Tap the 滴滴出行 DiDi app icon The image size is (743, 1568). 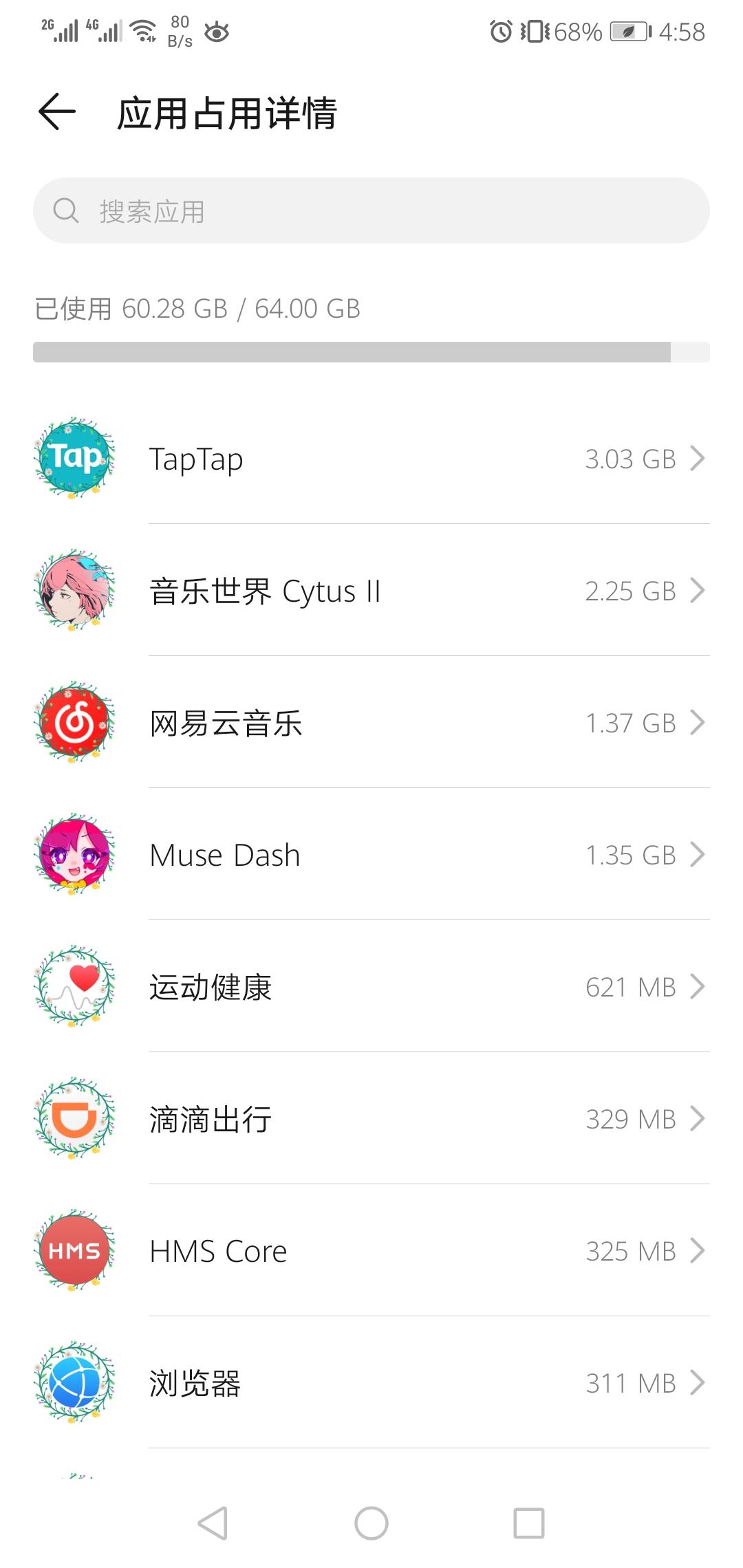coord(74,1118)
